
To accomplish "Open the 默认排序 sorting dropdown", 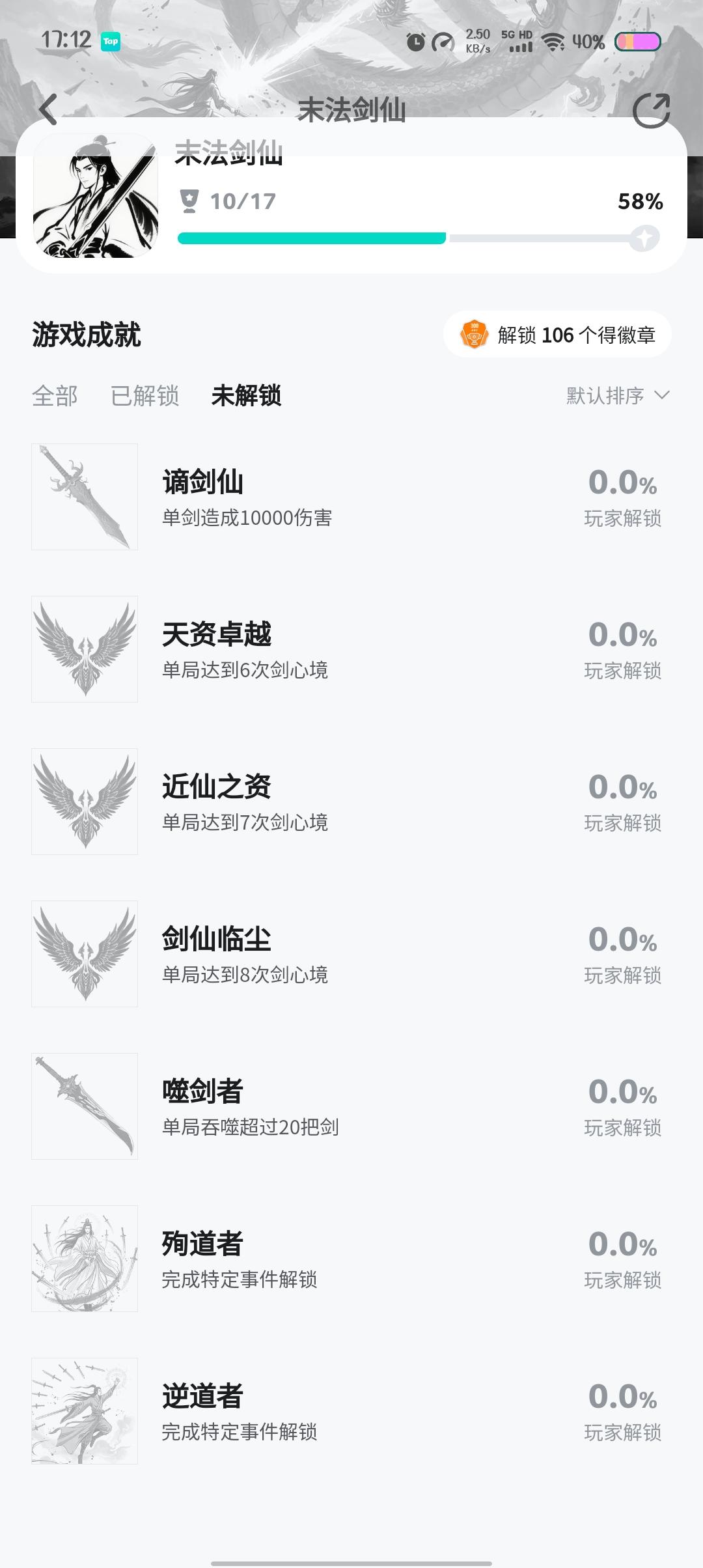I will 613,395.
